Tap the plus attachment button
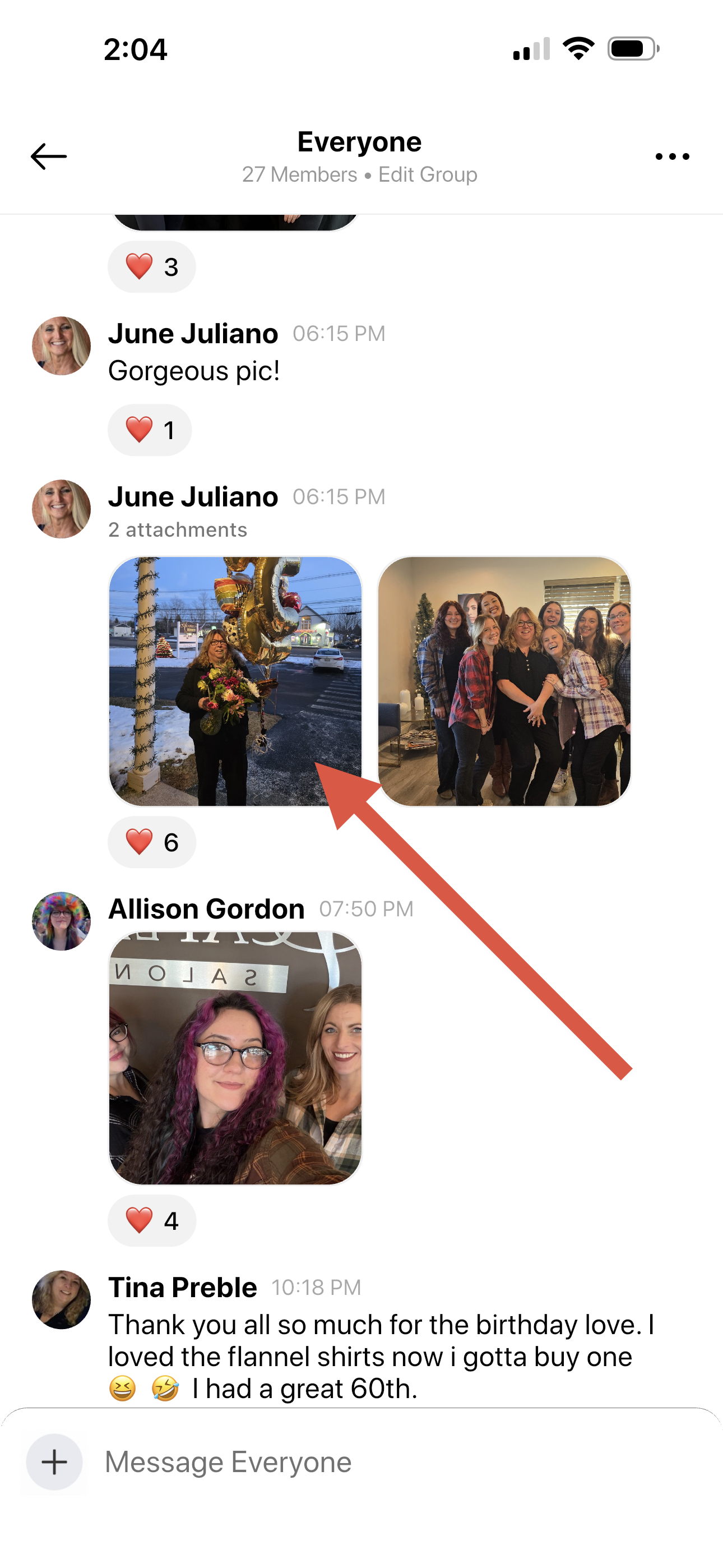This screenshot has height=1568, width=723. point(54,1461)
